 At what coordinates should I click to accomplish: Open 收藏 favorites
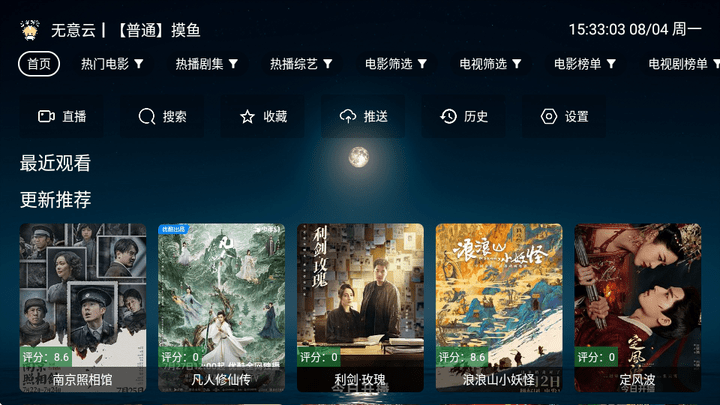point(264,116)
